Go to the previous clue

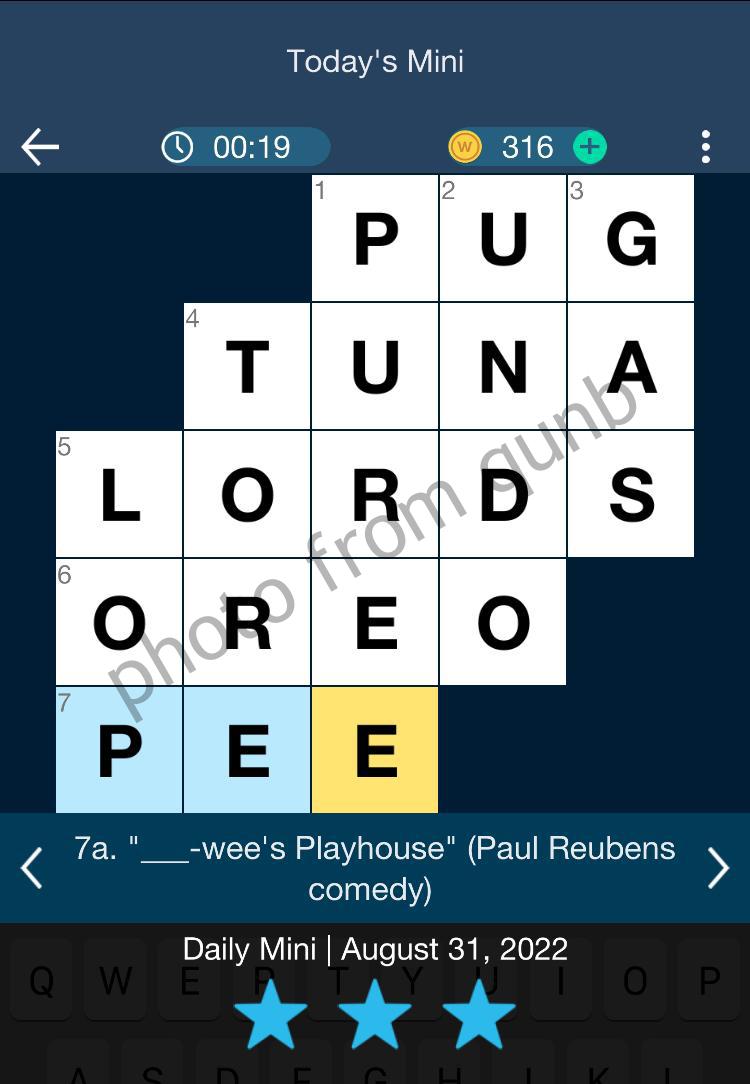point(32,868)
